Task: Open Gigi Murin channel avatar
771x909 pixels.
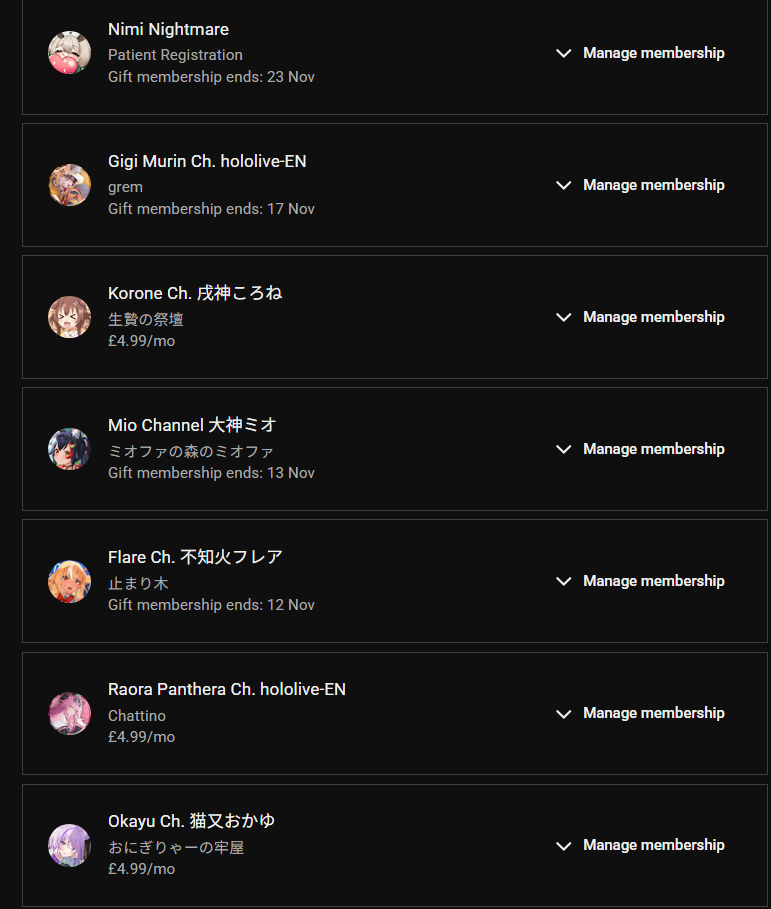Action: (69, 185)
